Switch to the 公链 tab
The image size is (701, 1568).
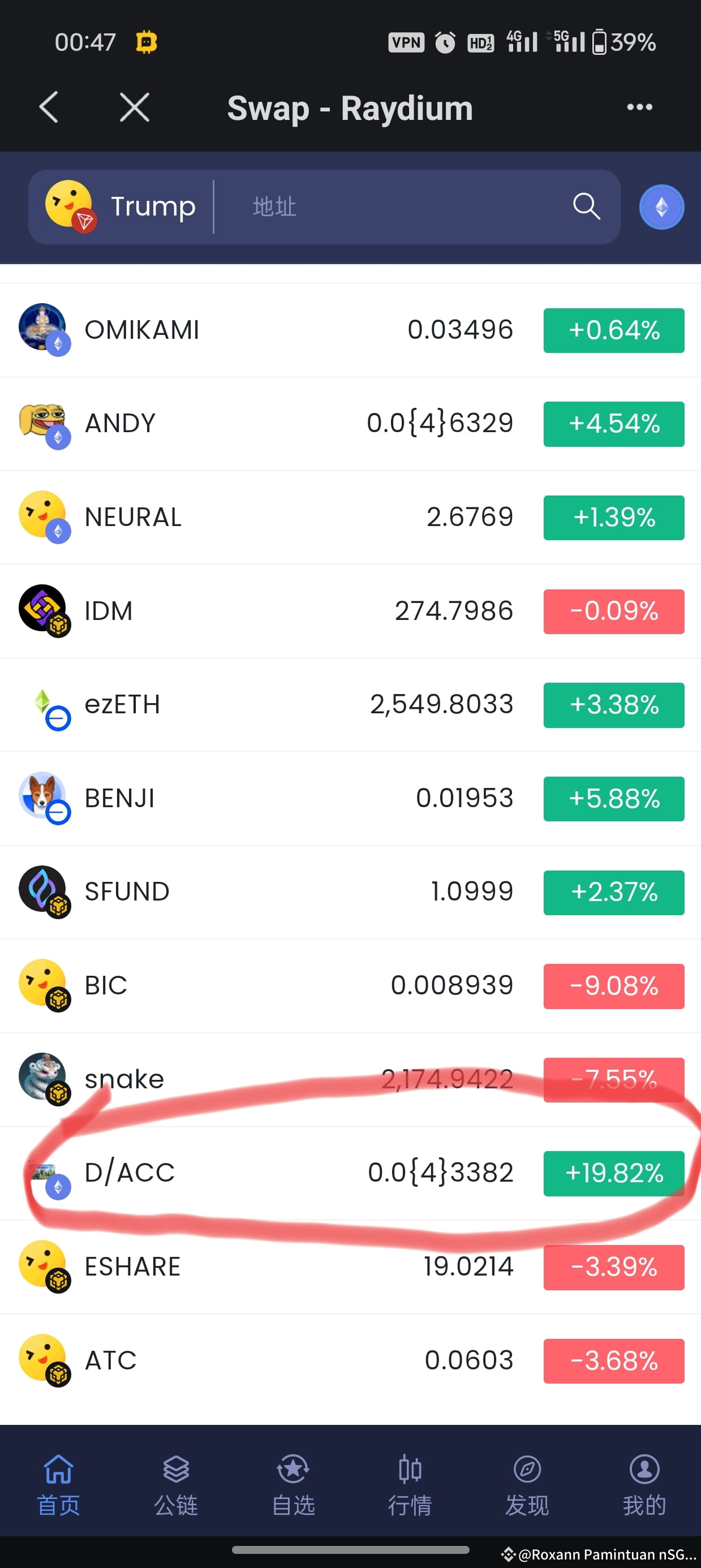(175, 1484)
